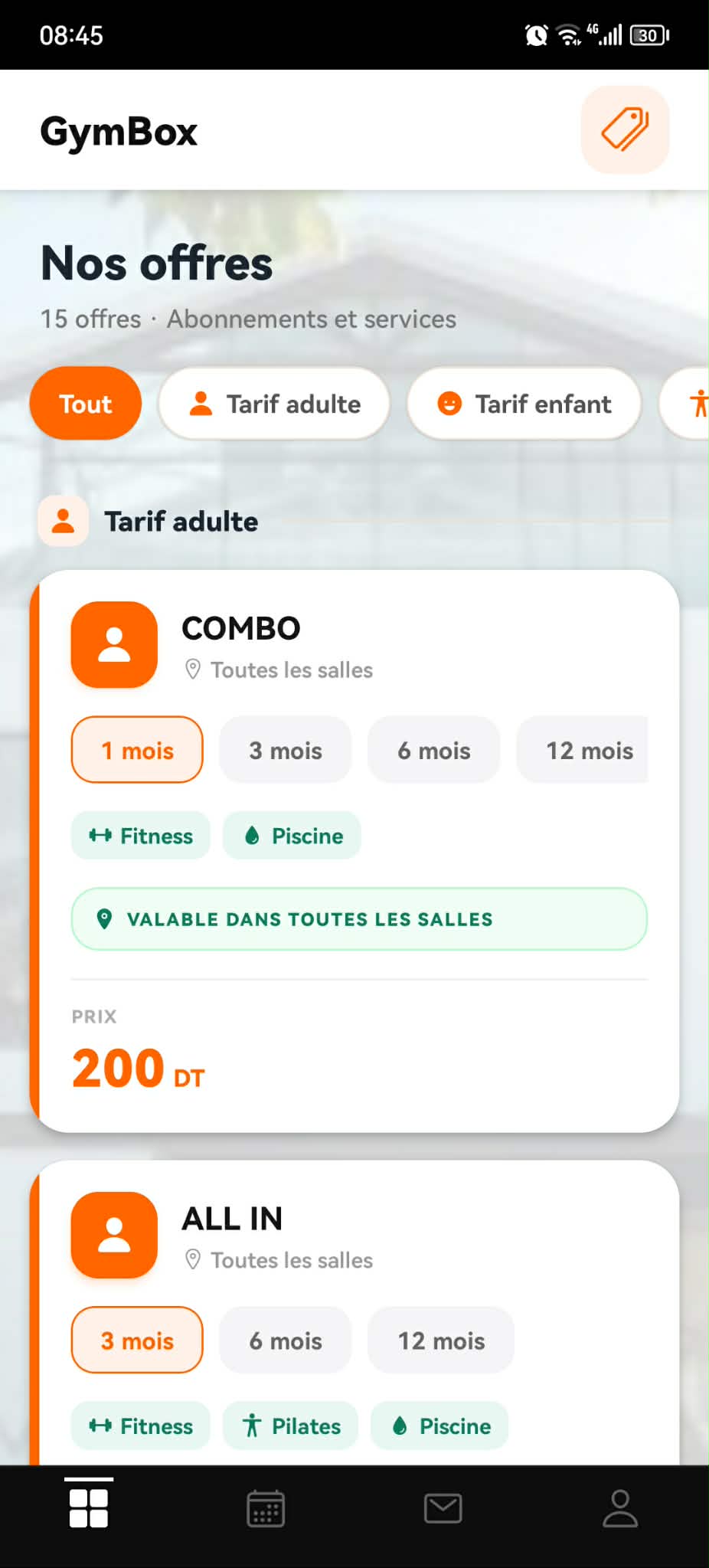Switch to the calendar tab
Image resolution: width=709 pixels, height=1568 pixels.
coord(266,1509)
